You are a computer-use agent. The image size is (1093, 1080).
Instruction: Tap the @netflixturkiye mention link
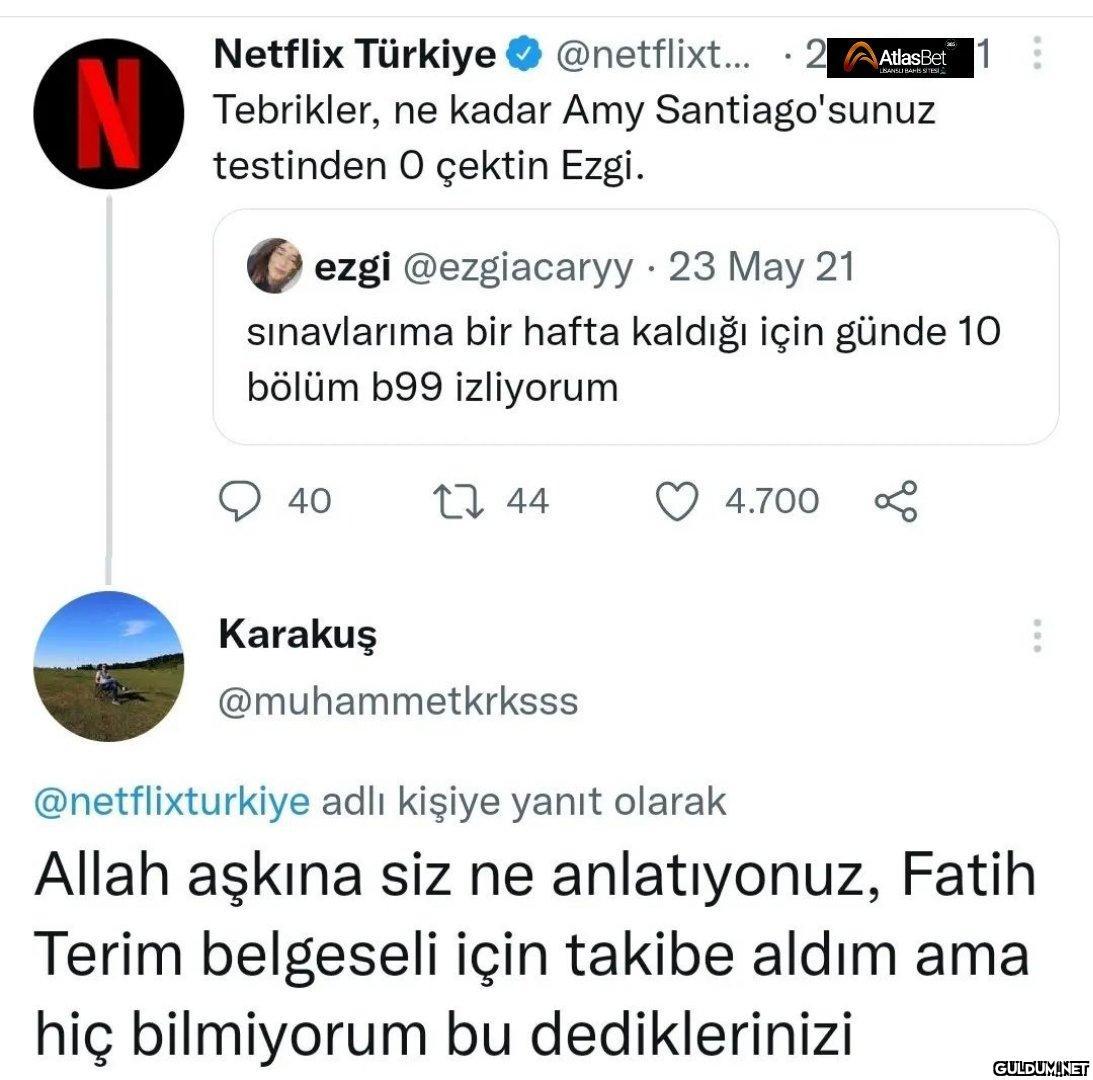click(x=172, y=802)
